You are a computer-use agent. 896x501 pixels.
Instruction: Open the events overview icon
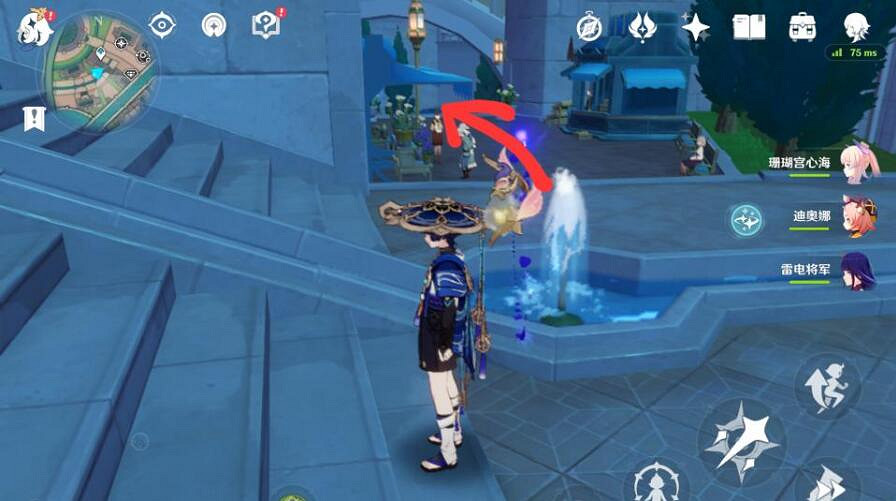213,26
